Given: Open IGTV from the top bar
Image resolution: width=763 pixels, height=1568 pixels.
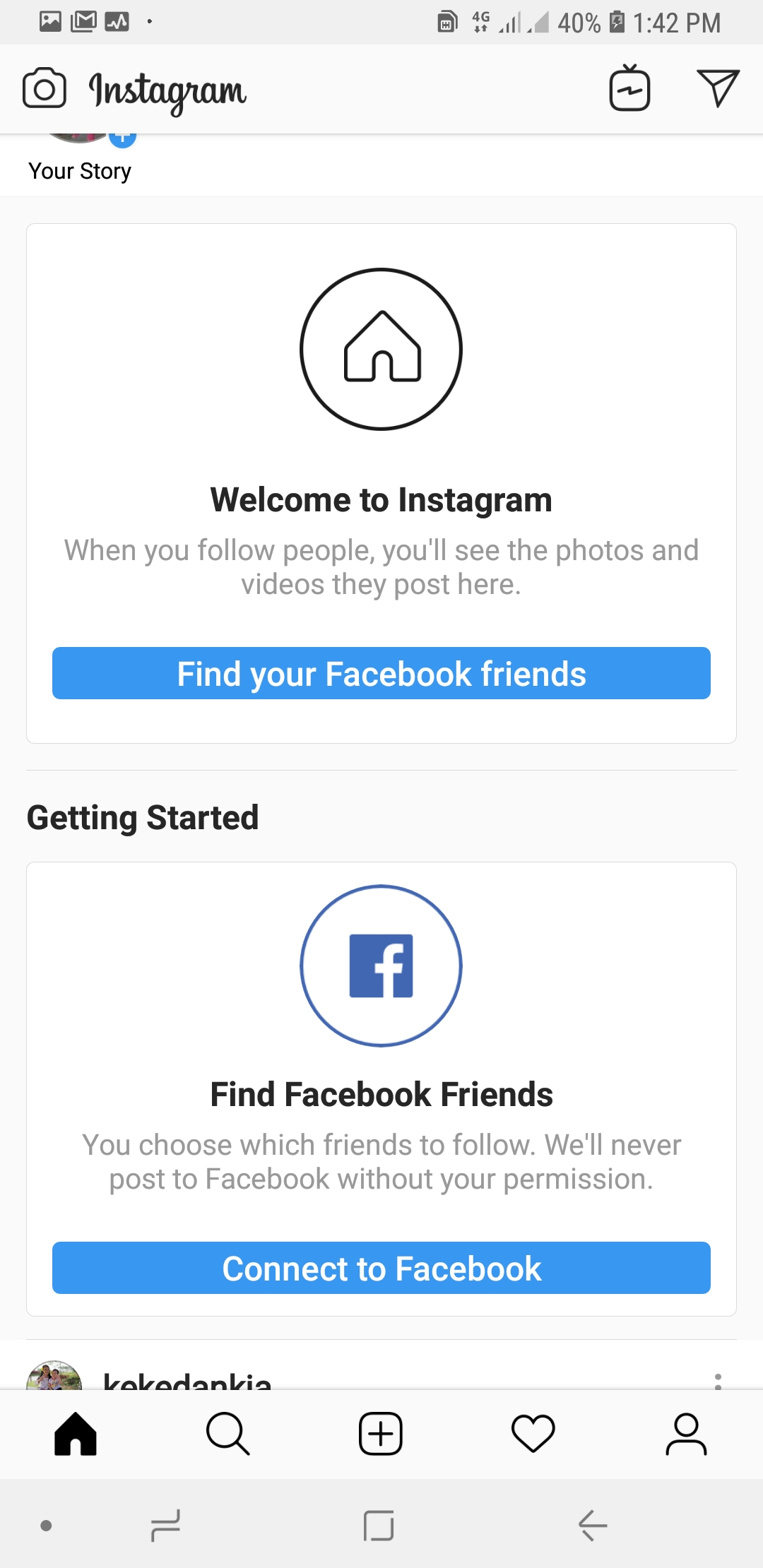Looking at the screenshot, I should tap(629, 89).
